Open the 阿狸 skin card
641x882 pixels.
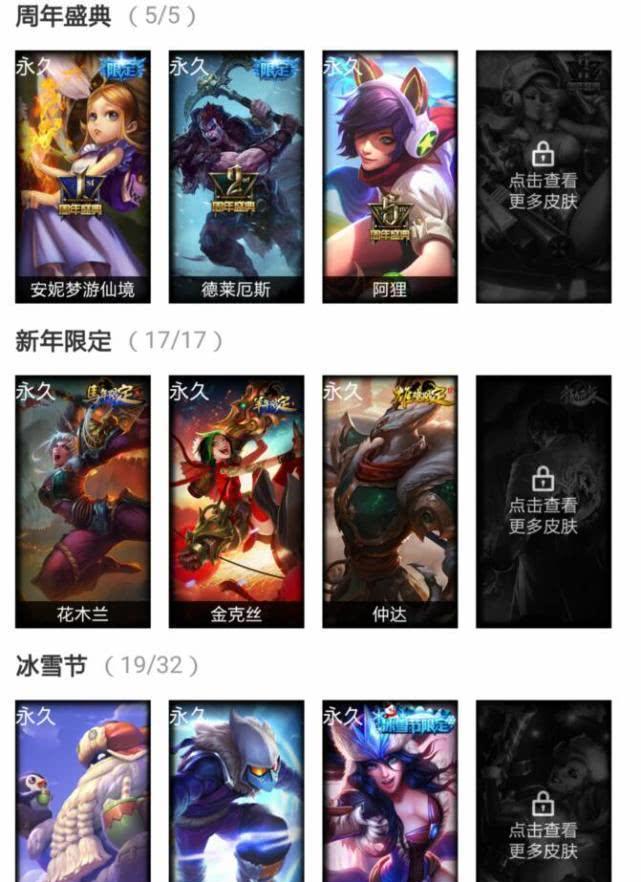390,177
